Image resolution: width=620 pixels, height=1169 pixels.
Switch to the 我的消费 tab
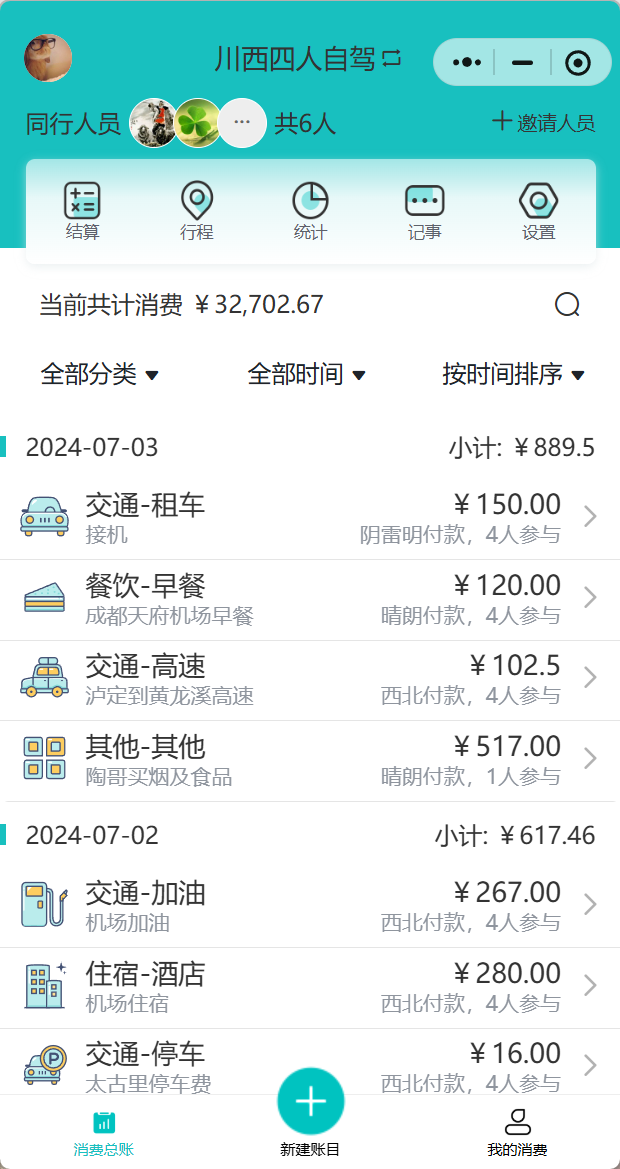click(517, 1132)
